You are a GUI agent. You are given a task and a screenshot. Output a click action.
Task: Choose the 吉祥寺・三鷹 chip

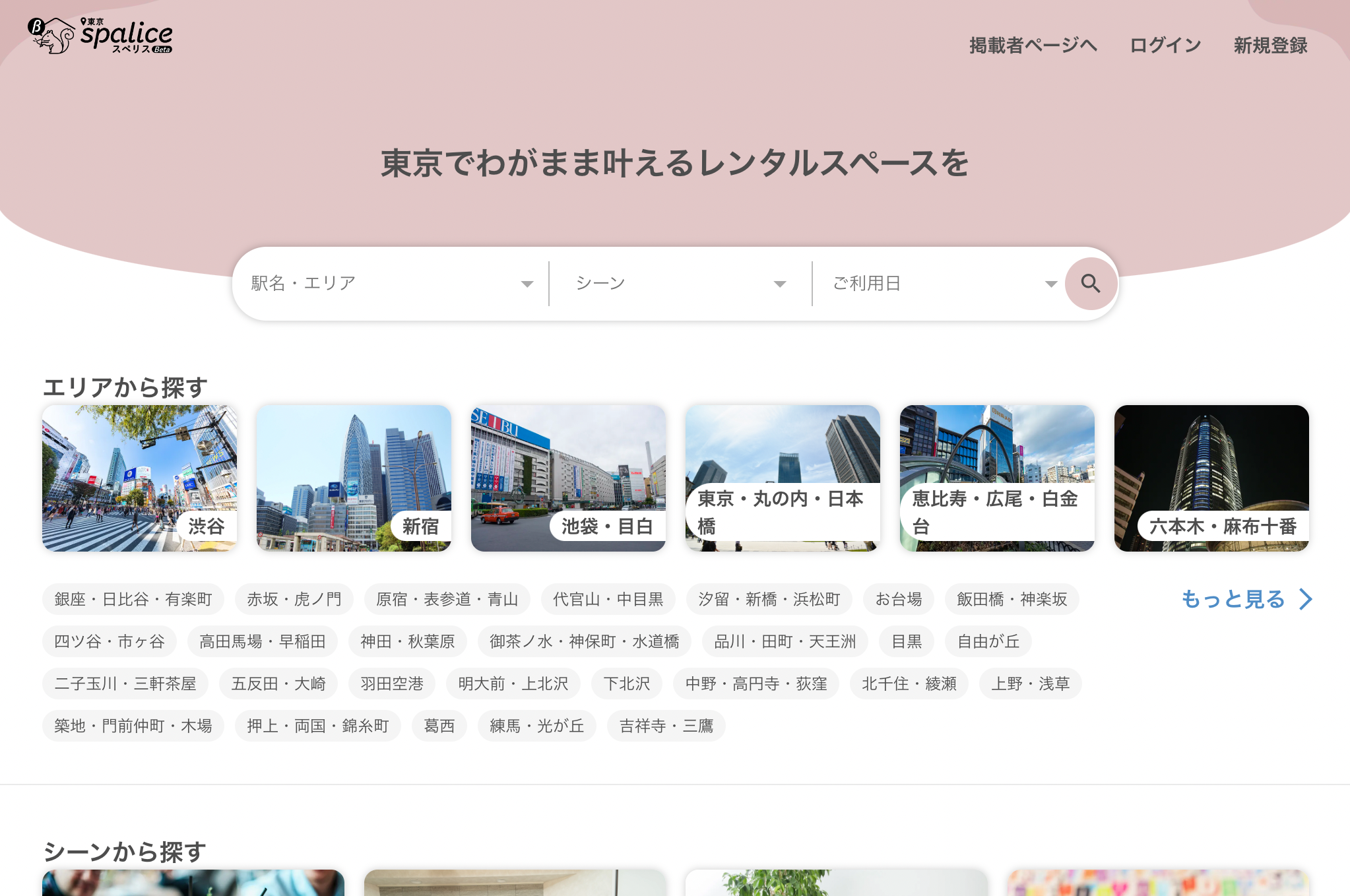tap(666, 726)
